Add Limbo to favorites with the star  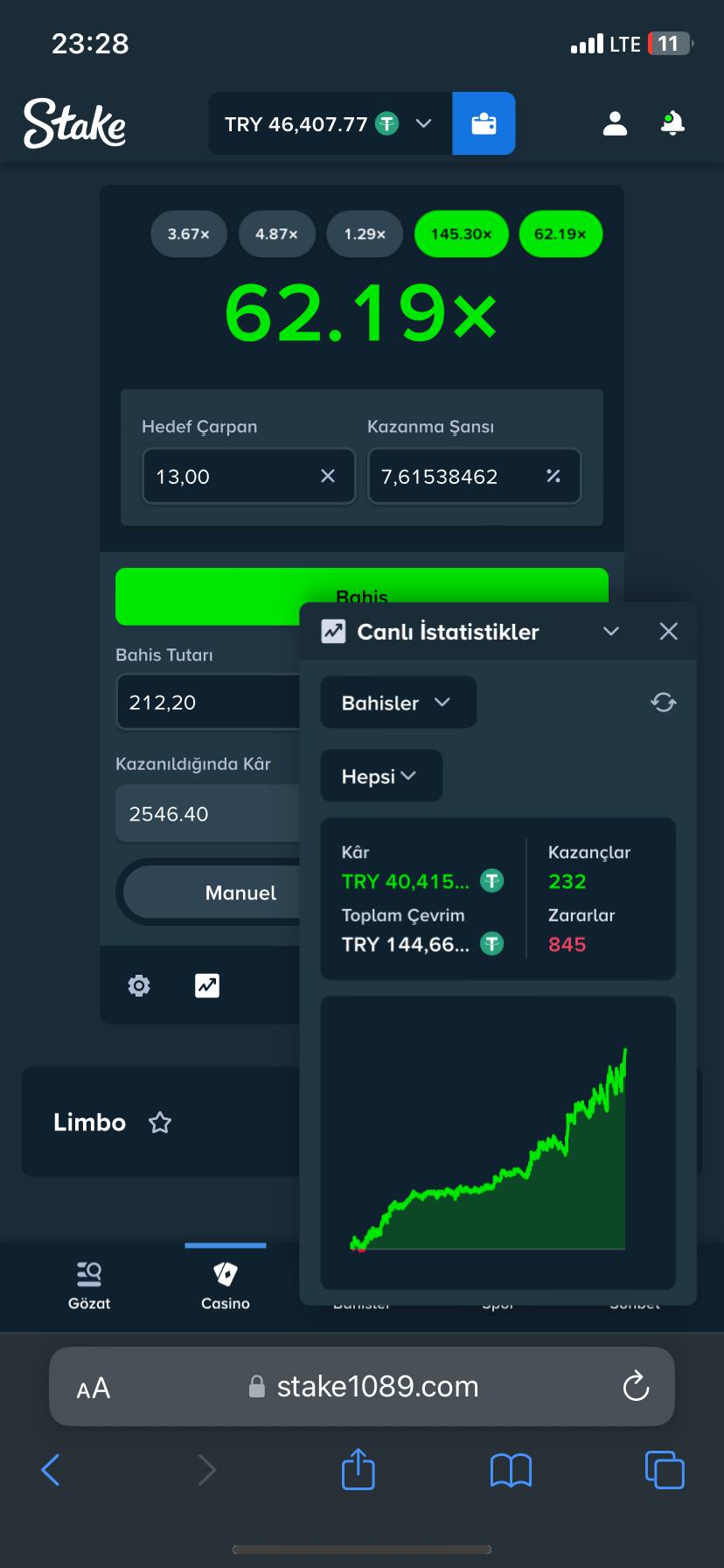[x=160, y=1122]
